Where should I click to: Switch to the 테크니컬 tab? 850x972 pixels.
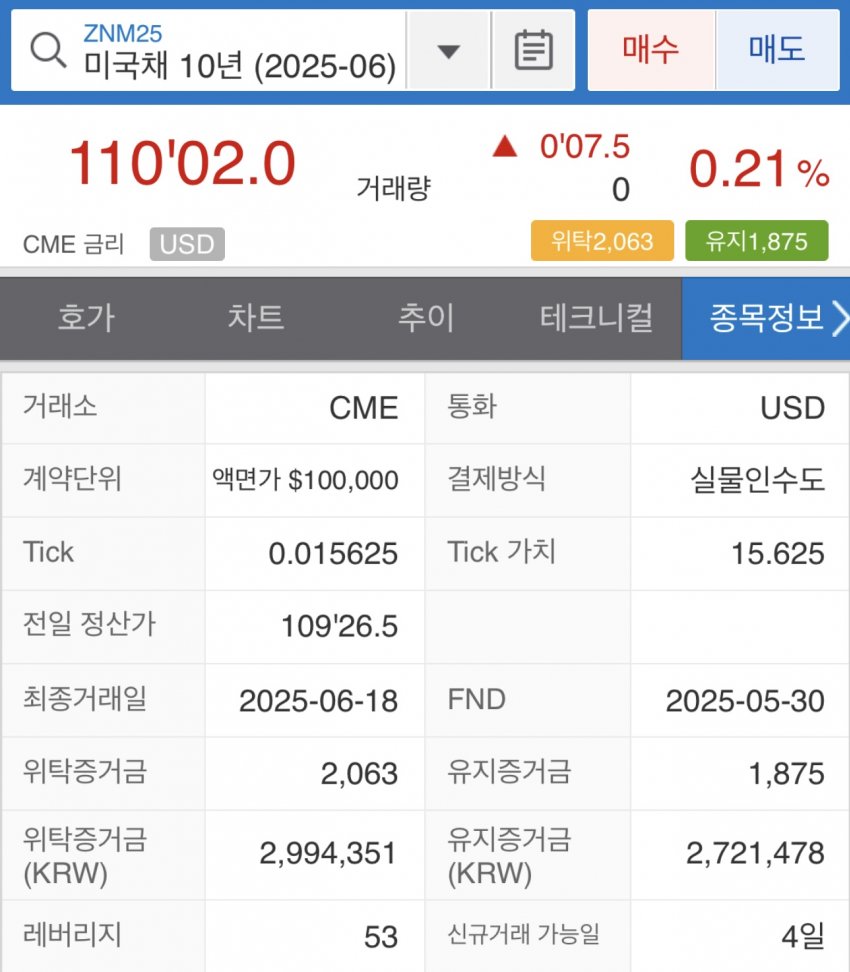pos(596,318)
